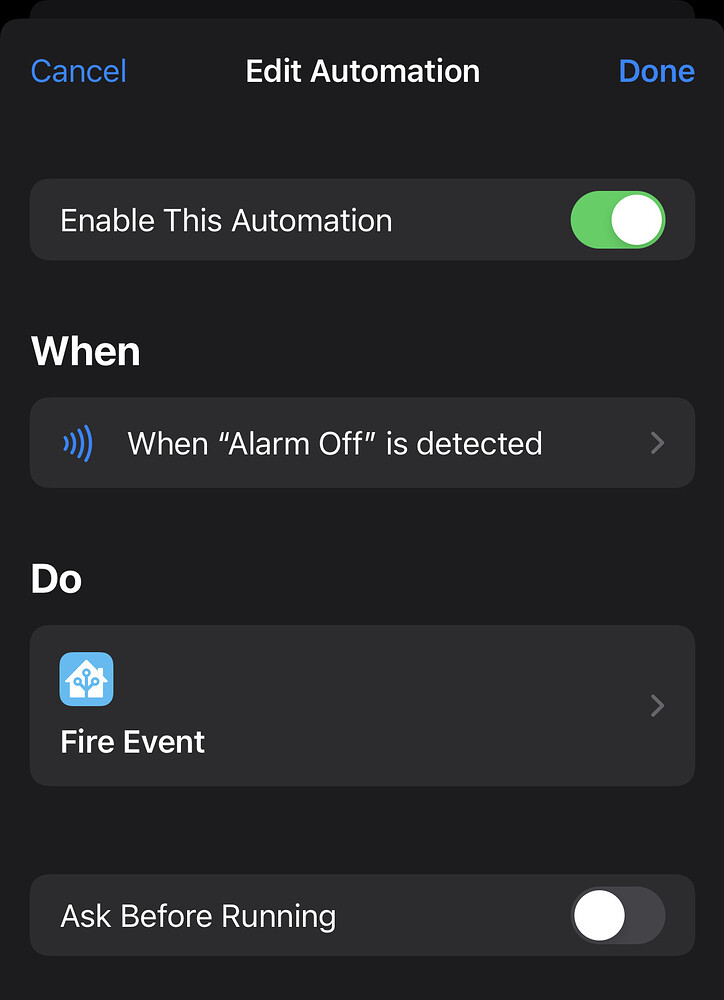
Task: Open details with the trigger's right arrow
Action: pyautogui.click(x=657, y=443)
